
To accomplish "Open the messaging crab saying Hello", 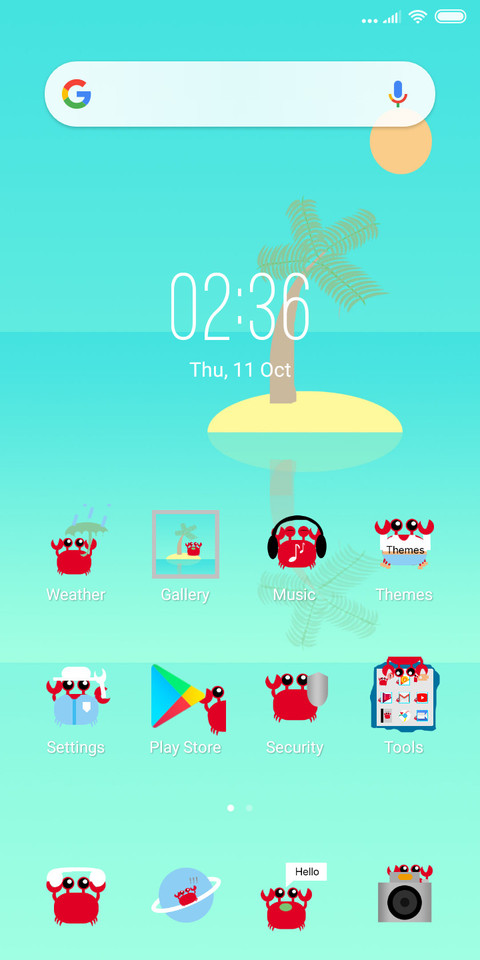I will [x=294, y=896].
